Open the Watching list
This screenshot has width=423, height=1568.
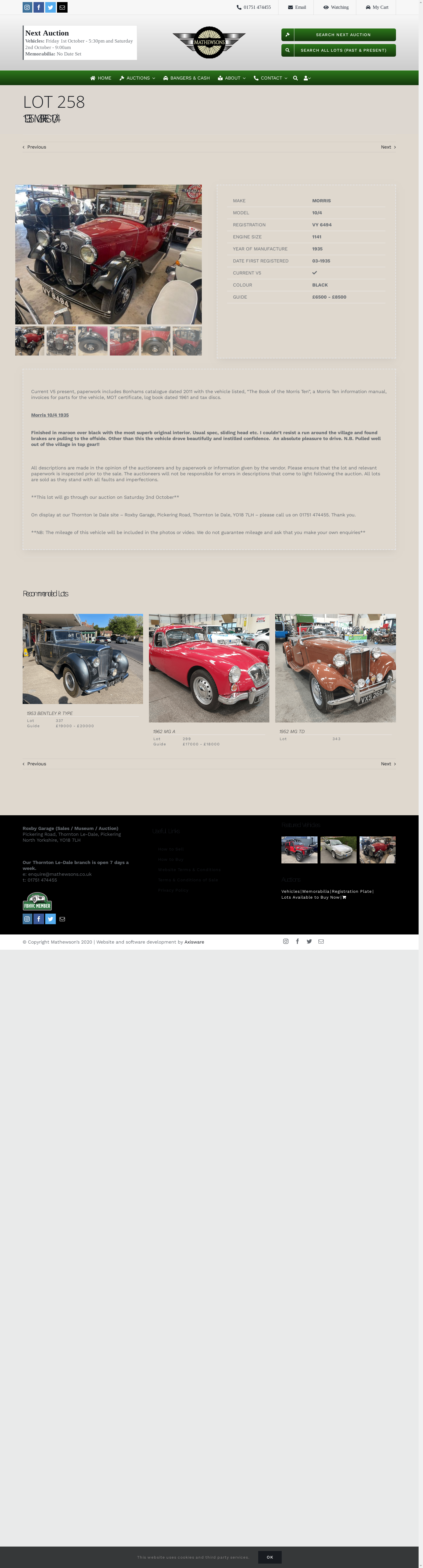pyautogui.click(x=336, y=7)
